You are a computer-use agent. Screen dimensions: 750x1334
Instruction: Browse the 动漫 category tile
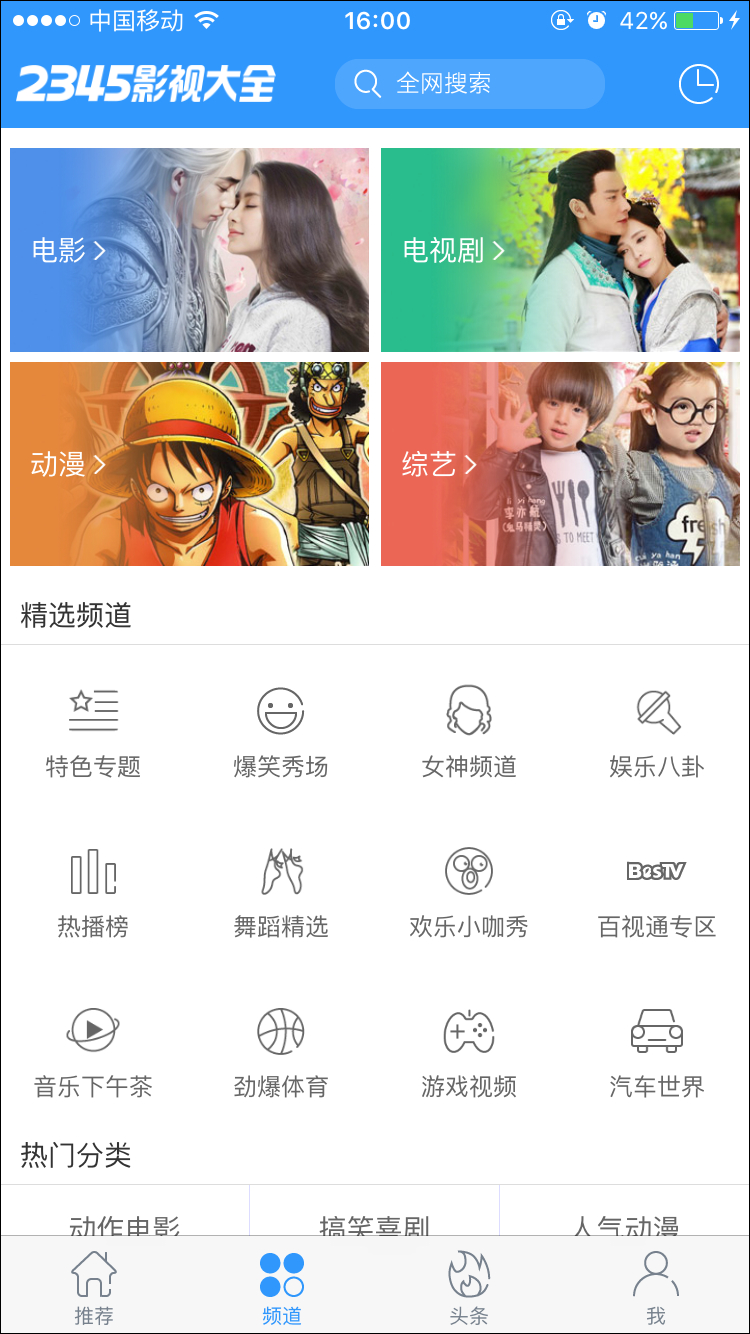coord(189,464)
